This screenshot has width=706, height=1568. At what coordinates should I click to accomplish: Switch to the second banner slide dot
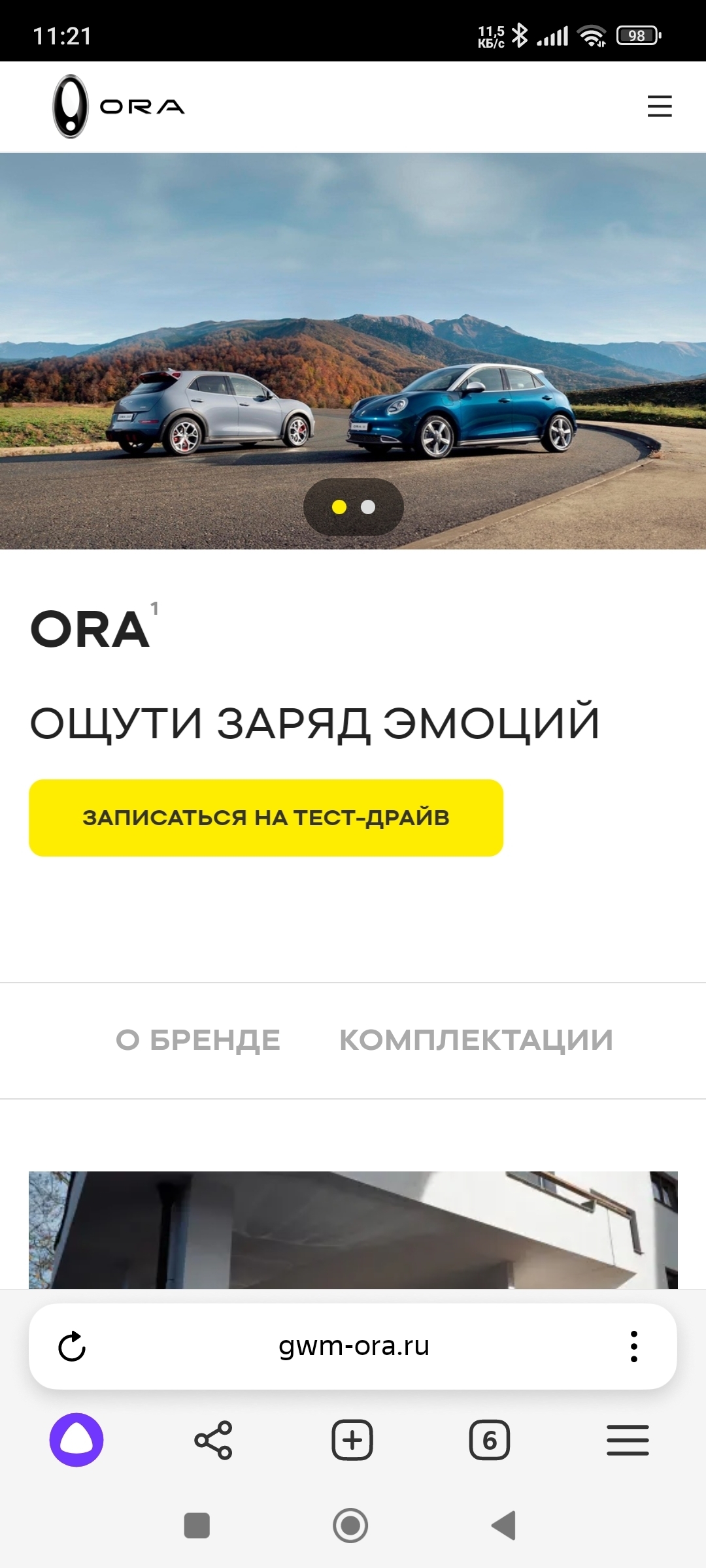click(x=368, y=507)
